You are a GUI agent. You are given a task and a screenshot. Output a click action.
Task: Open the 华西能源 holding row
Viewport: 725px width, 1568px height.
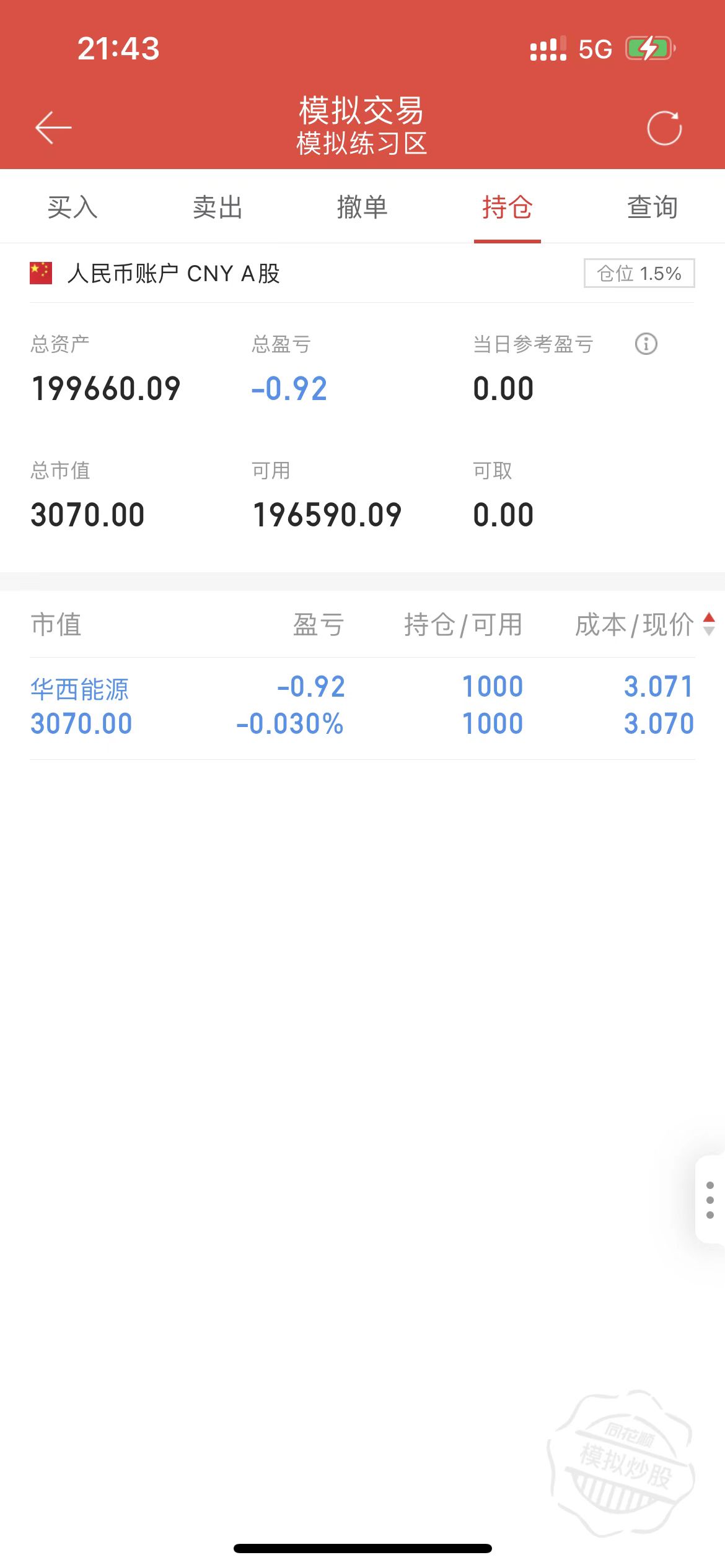point(362,706)
